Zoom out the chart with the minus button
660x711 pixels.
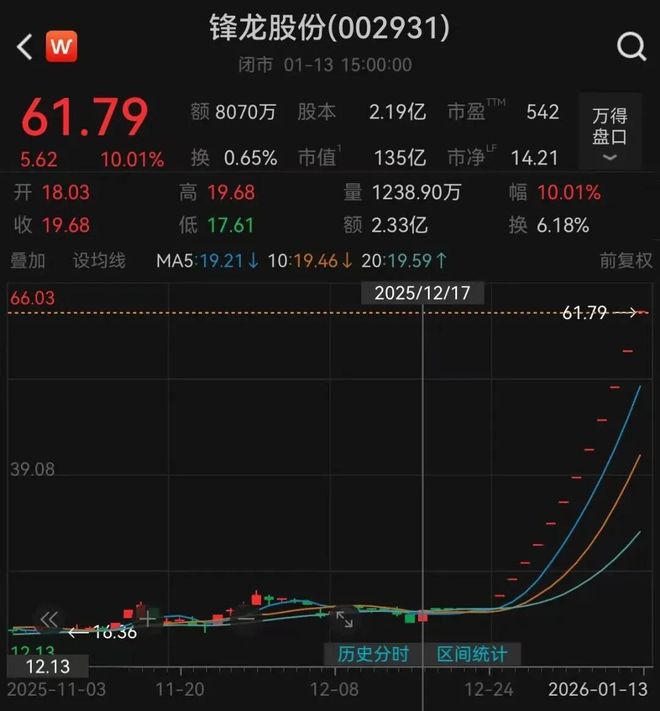coord(246,619)
